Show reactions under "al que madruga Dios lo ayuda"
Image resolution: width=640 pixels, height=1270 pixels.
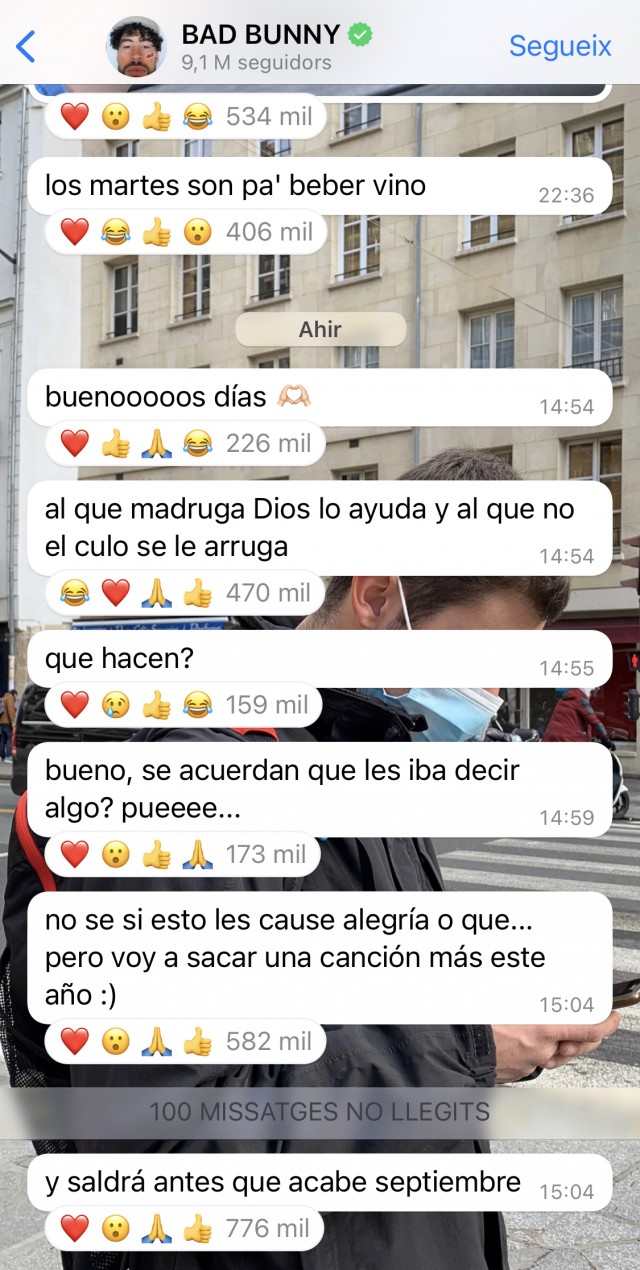(x=186, y=593)
